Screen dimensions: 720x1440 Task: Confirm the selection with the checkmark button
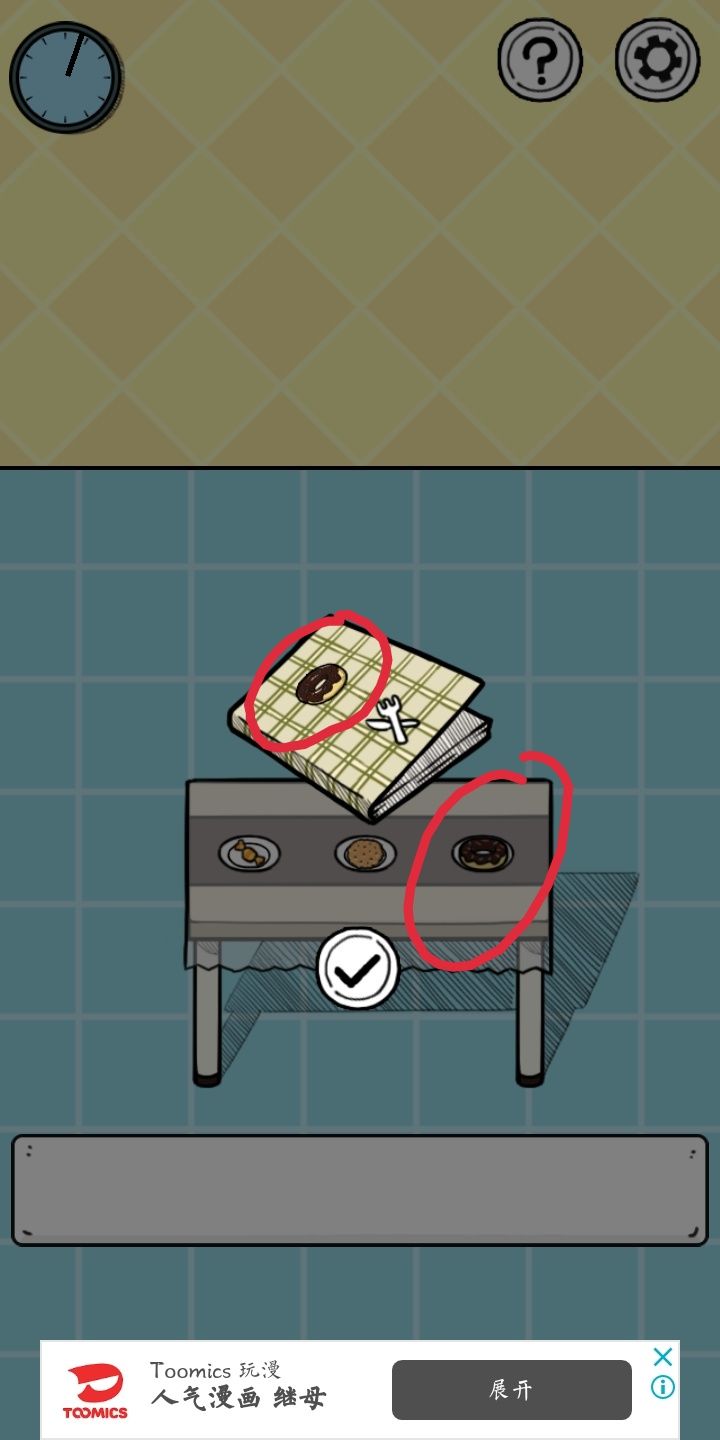[358, 968]
